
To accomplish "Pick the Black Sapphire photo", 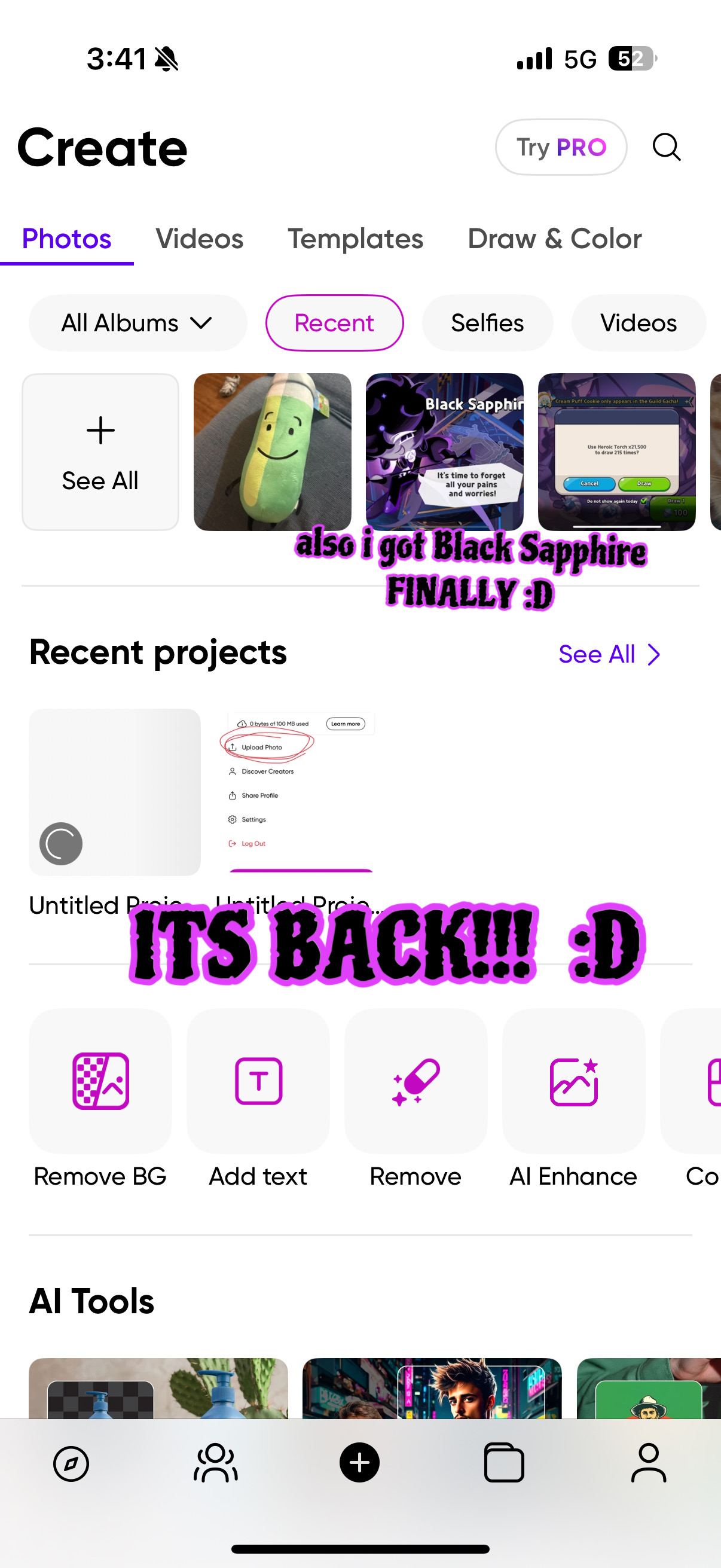I will point(444,452).
